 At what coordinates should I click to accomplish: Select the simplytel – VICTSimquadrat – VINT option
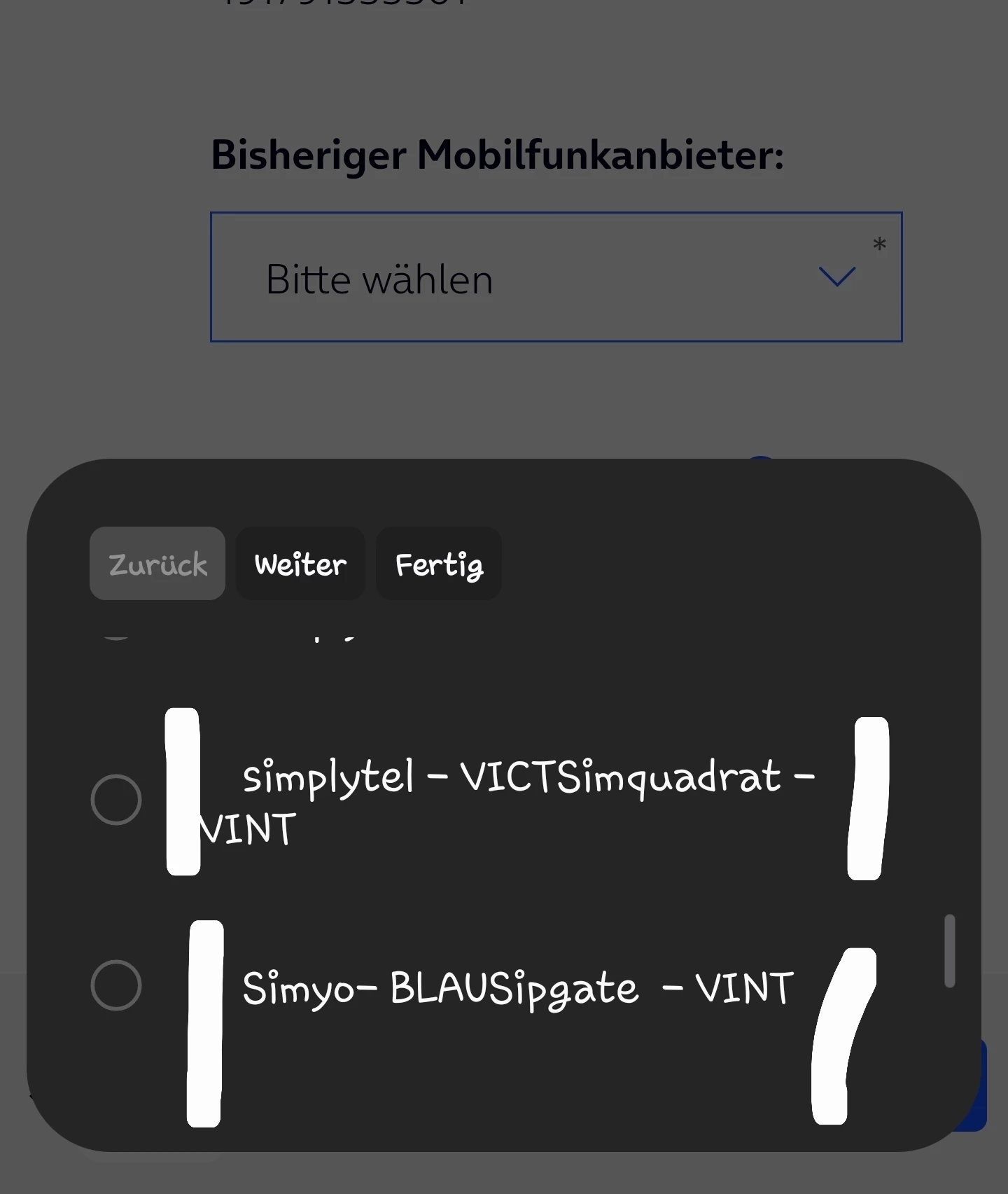116,800
